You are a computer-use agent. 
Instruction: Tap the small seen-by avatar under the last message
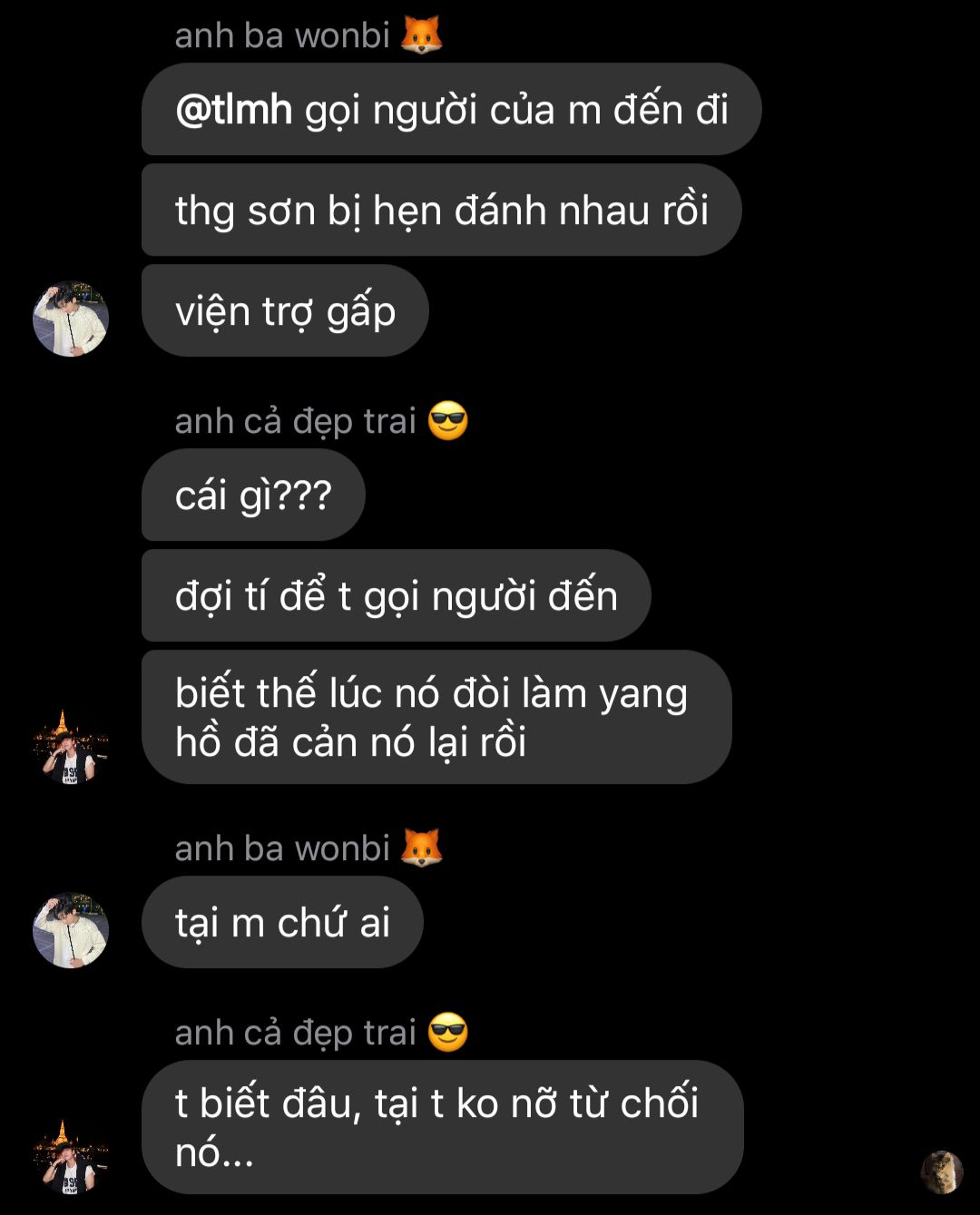[x=941, y=1171]
